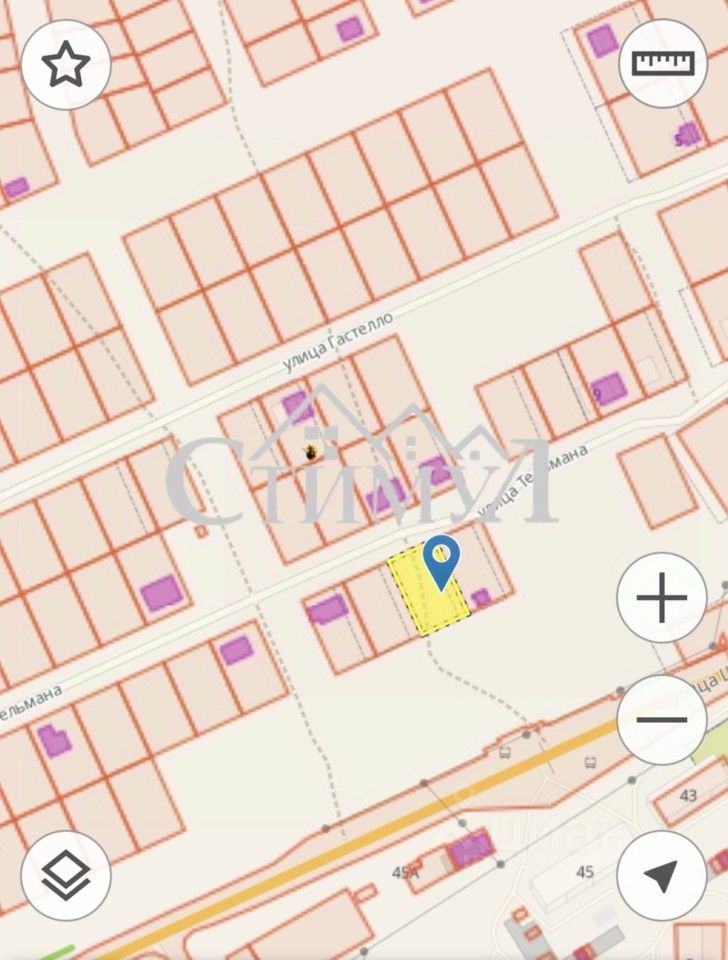This screenshot has height=960, width=728.
Task: Open the ruler measuring tool
Action: coord(663,64)
